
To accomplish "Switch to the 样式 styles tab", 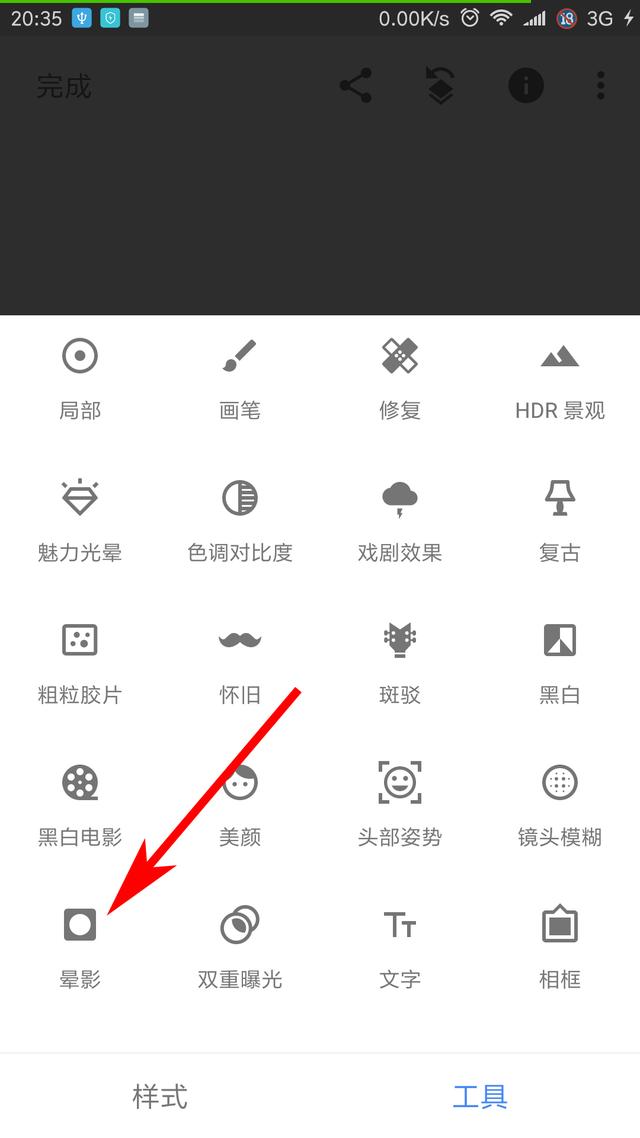I will click(x=160, y=1096).
